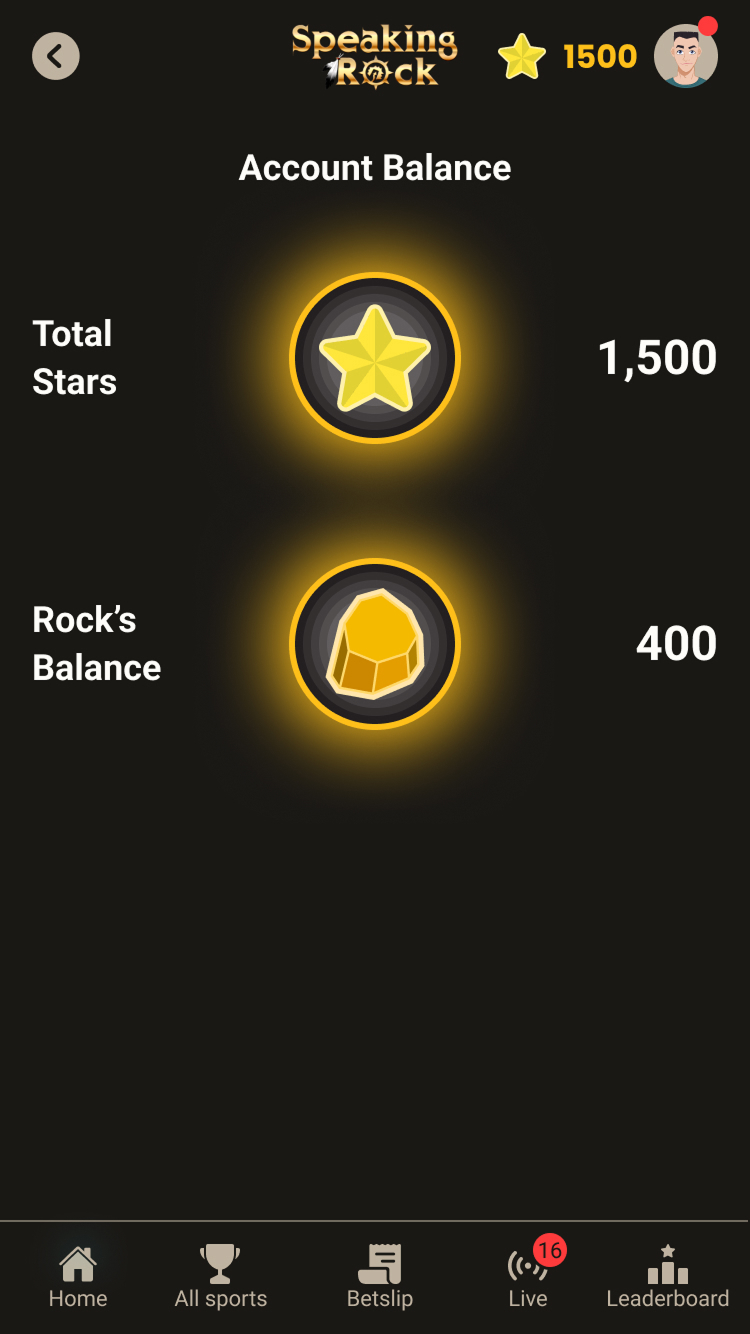Open the All sports tab

point(221,1277)
